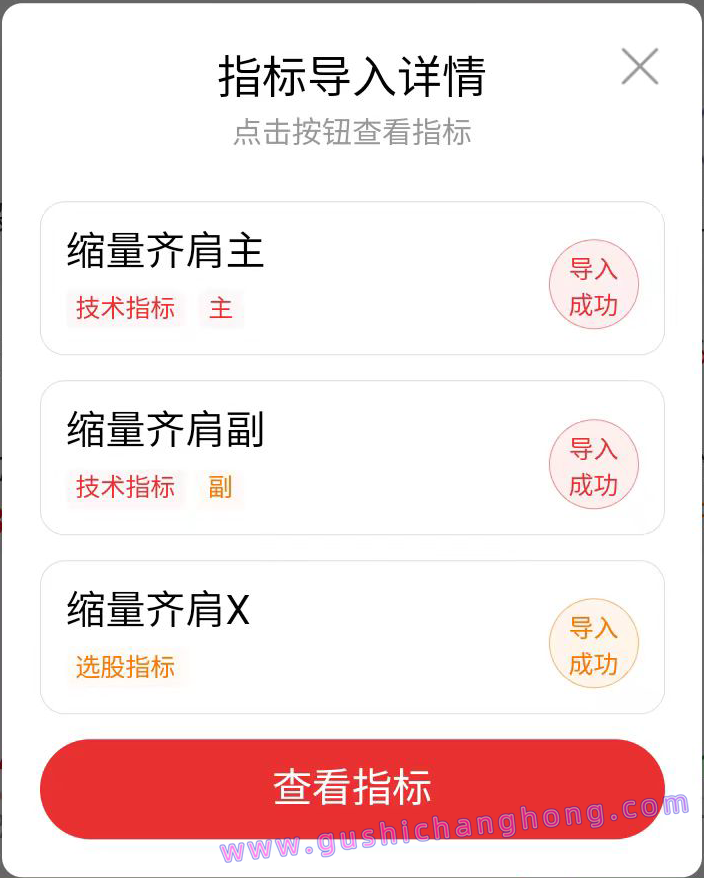The height and width of the screenshot is (878, 704).
Task: Select the 缩量齐肩副 indicator card
Action: (x=300, y=457)
